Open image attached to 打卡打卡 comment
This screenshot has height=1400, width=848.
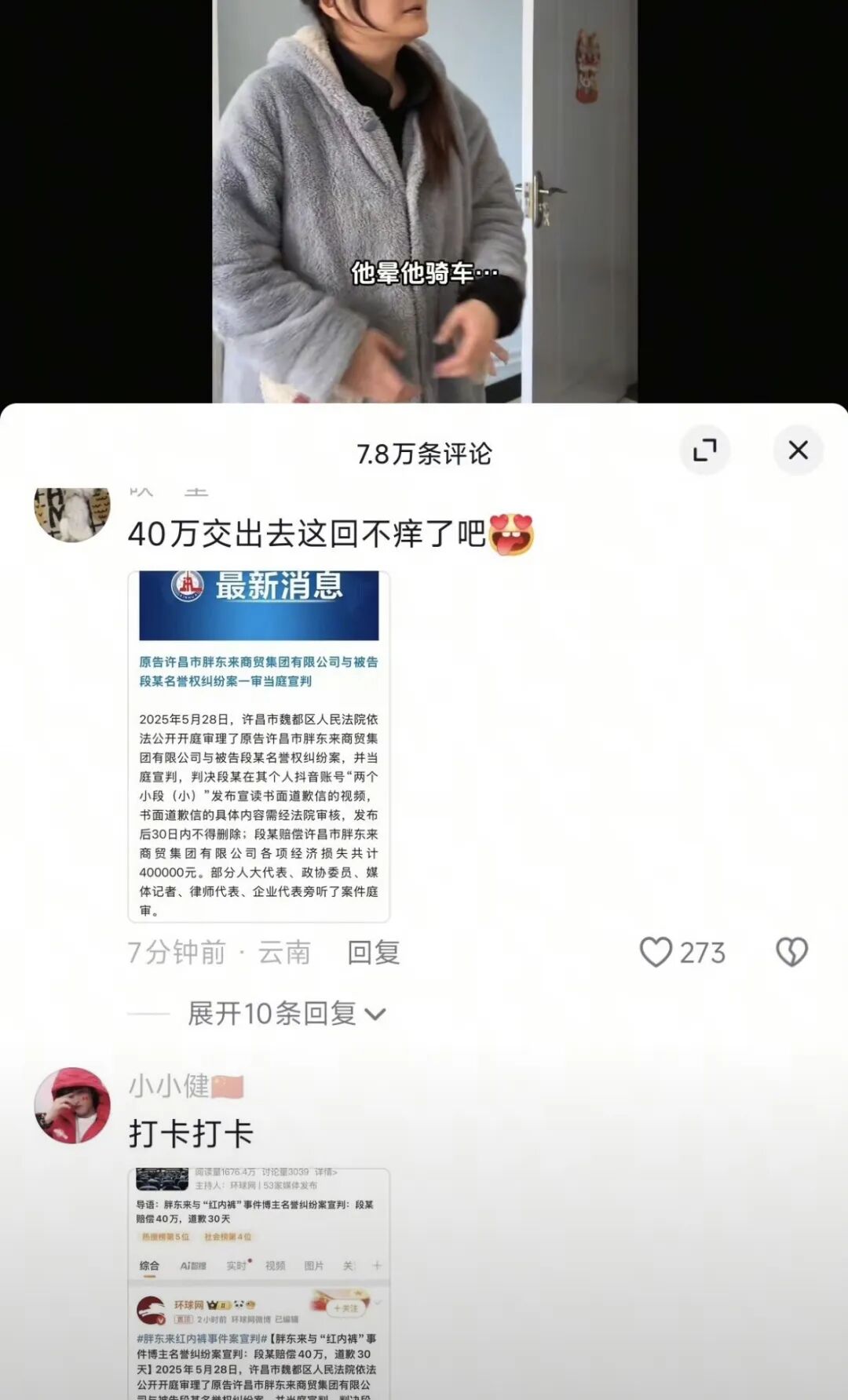pos(259,1283)
